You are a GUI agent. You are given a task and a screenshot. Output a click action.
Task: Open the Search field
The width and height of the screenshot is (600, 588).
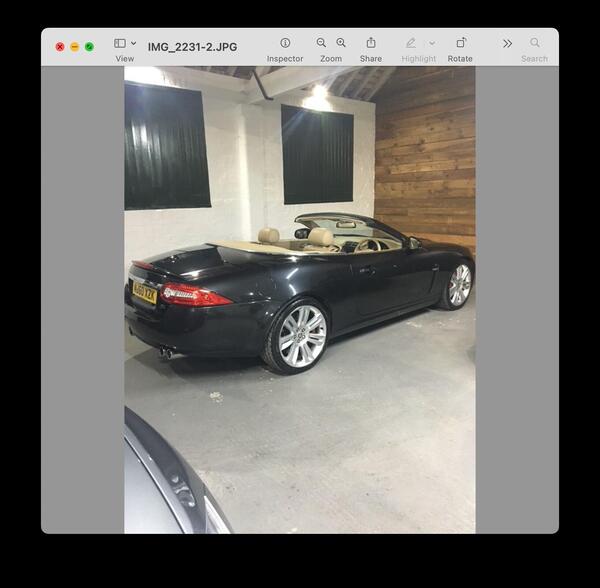[x=535, y=43]
